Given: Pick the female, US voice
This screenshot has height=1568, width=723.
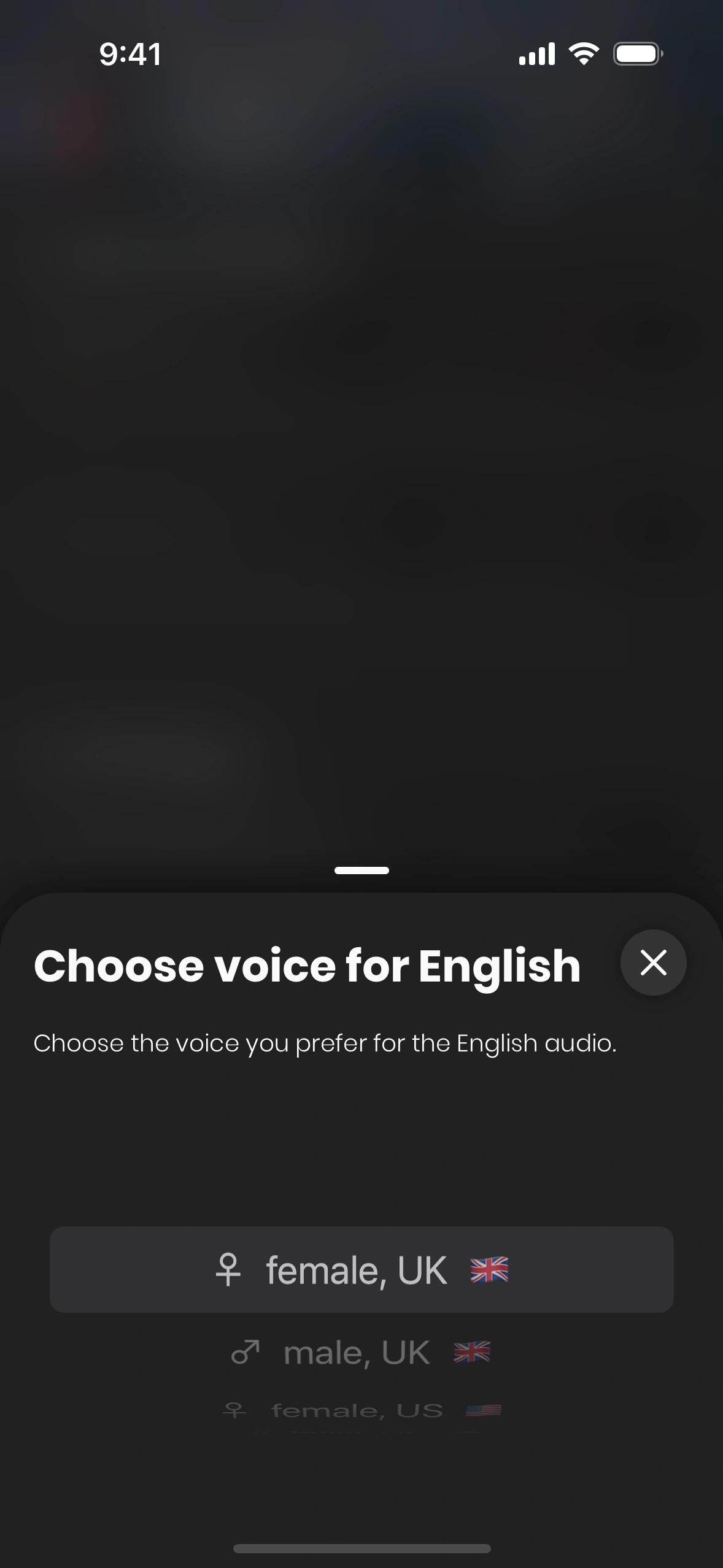Looking at the screenshot, I should 361,1410.
